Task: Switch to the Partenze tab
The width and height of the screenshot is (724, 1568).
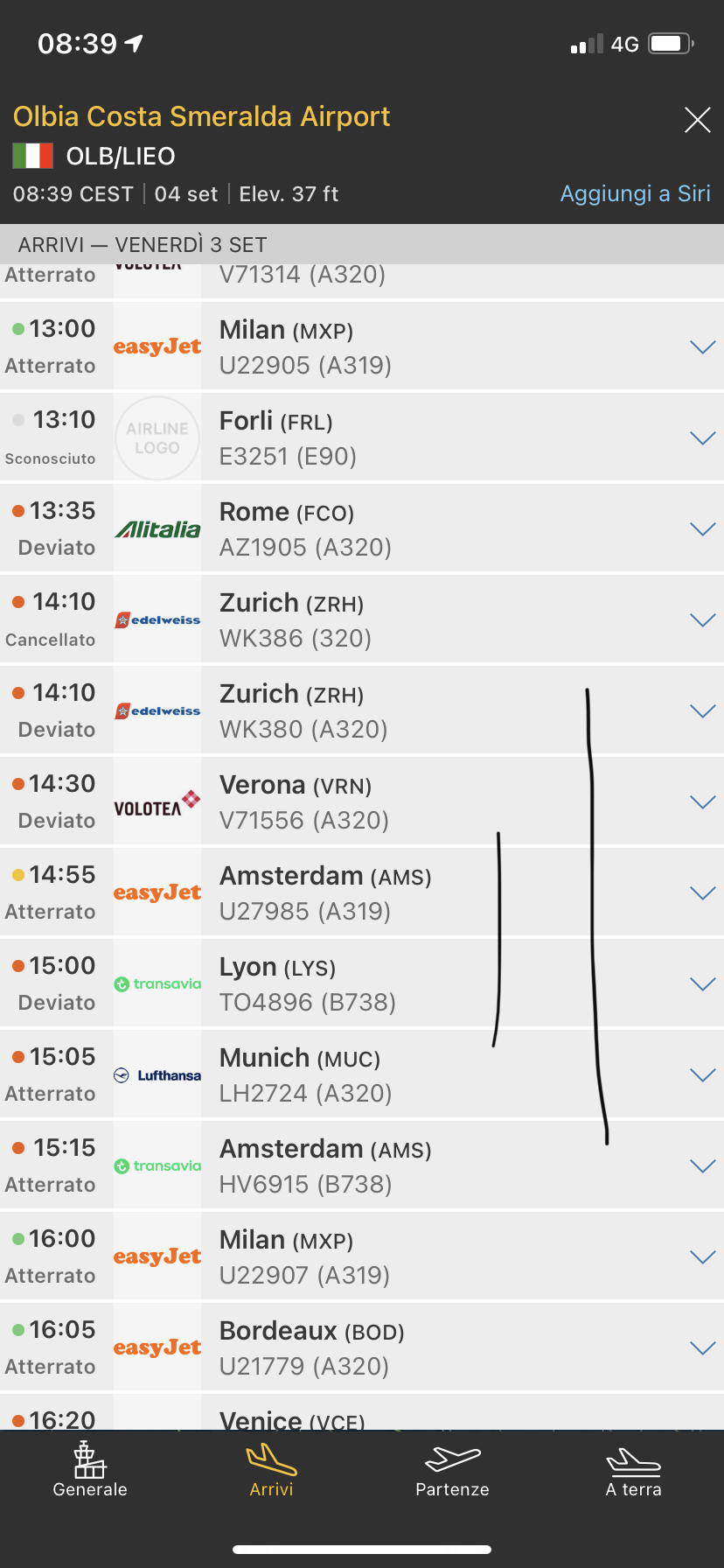Action: [452, 1470]
